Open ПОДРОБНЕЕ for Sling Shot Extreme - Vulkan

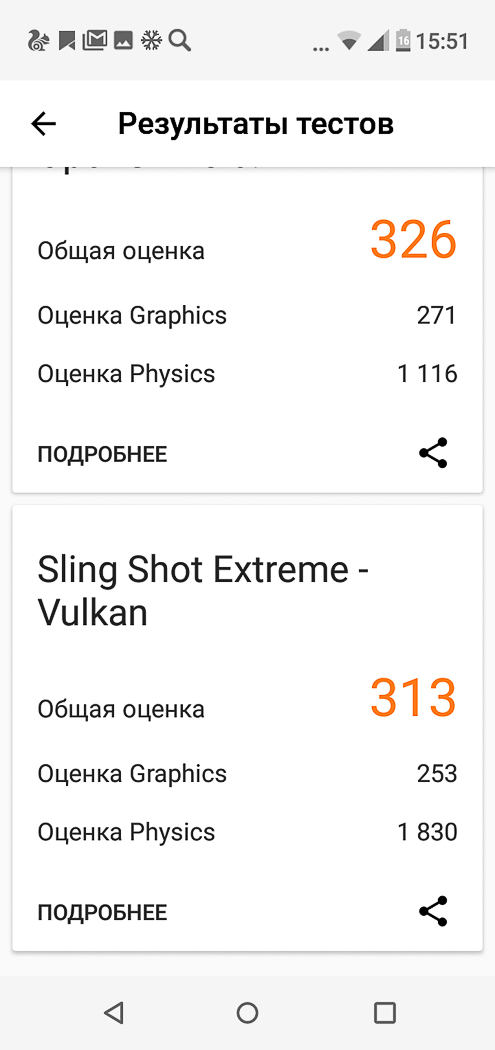point(102,913)
